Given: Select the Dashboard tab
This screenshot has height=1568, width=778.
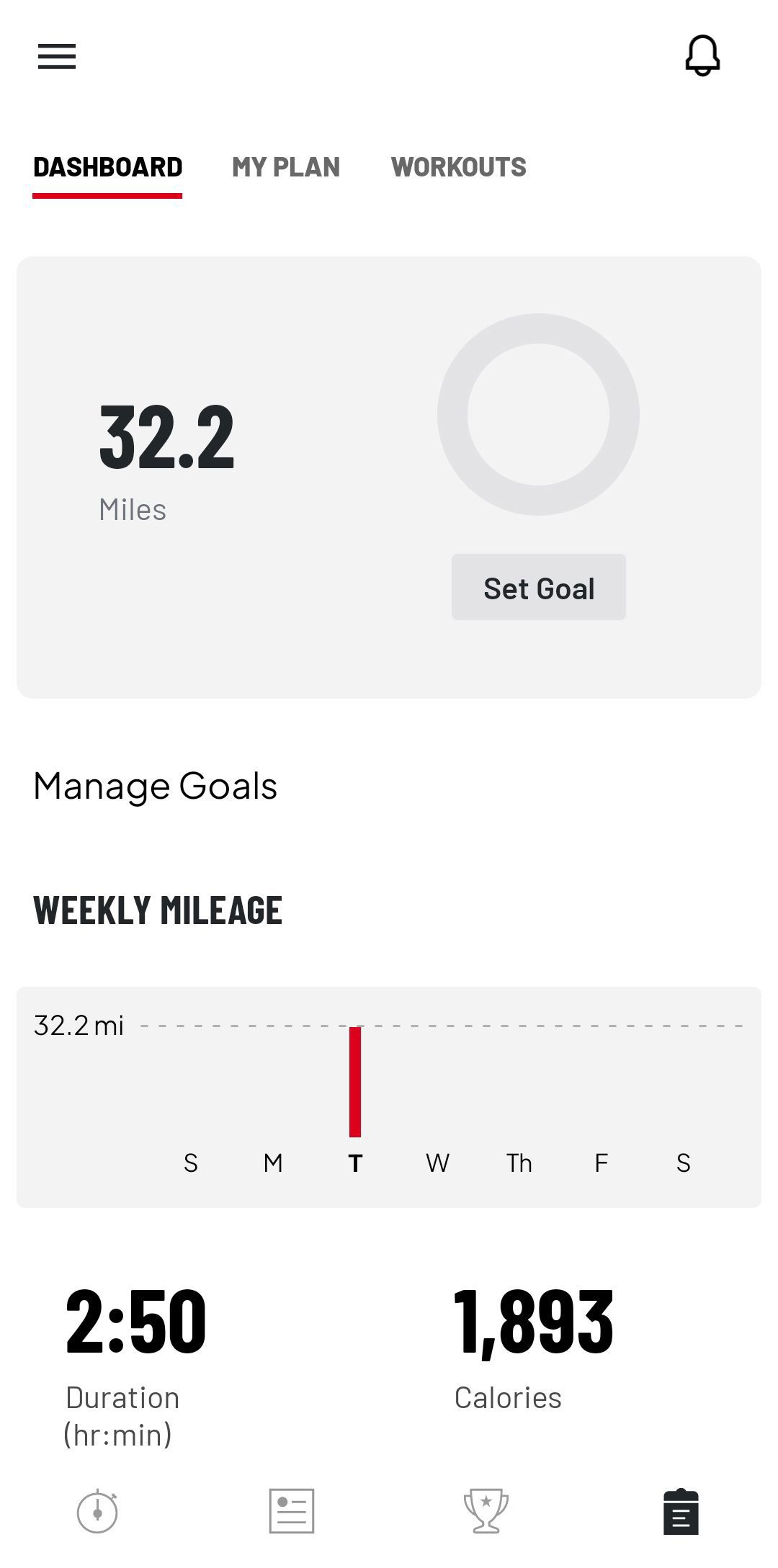Looking at the screenshot, I should pyautogui.click(x=107, y=167).
